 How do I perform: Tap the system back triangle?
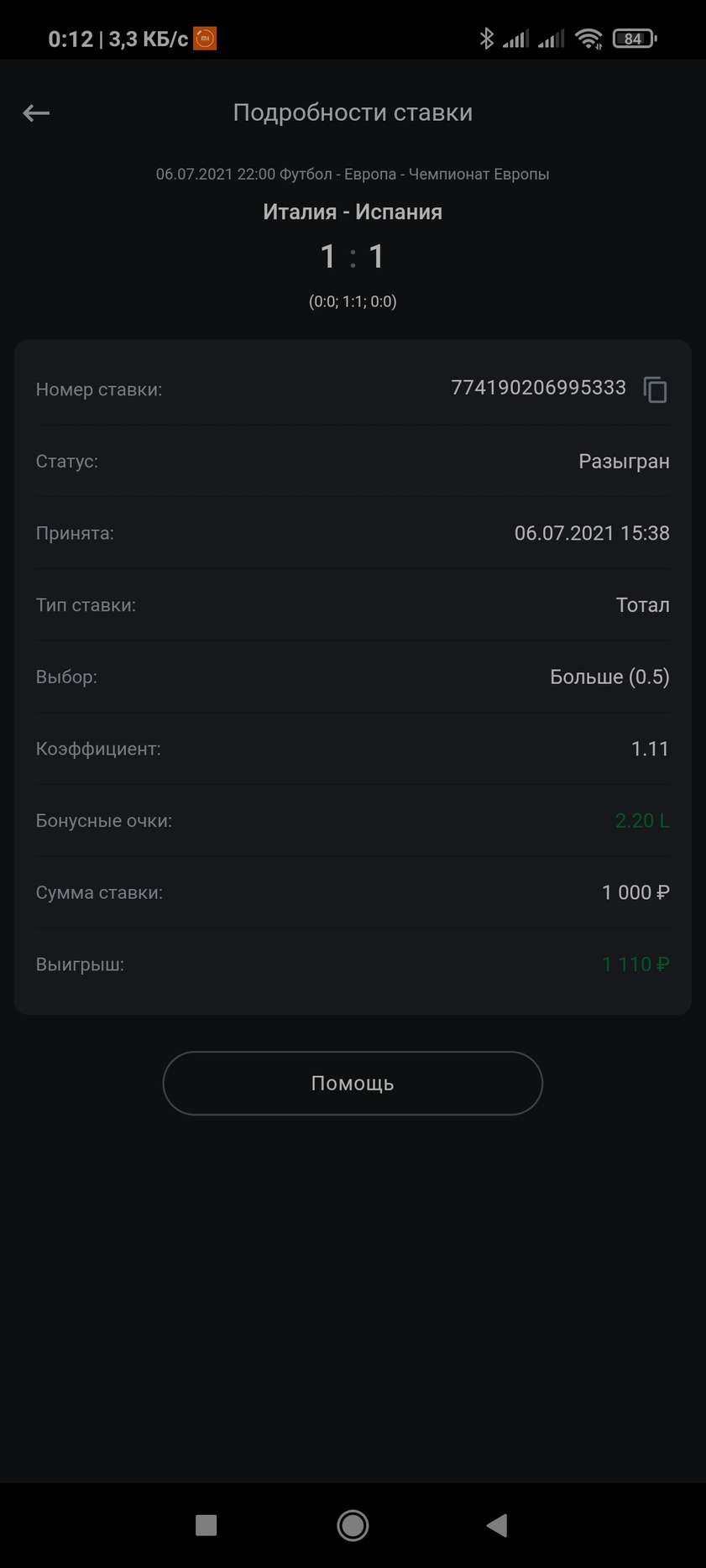[497, 1525]
